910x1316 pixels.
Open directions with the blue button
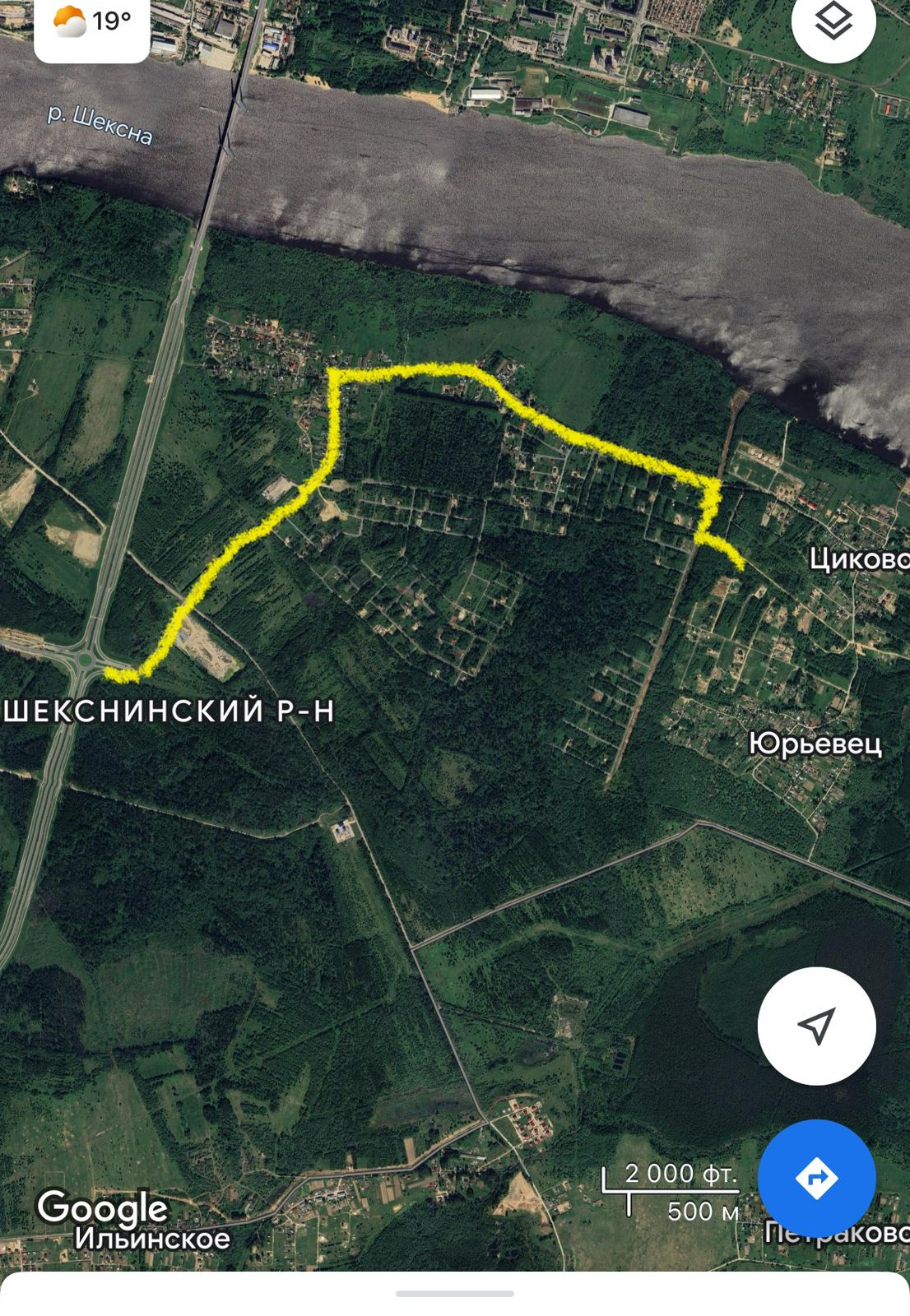click(x=816, y=1179)
